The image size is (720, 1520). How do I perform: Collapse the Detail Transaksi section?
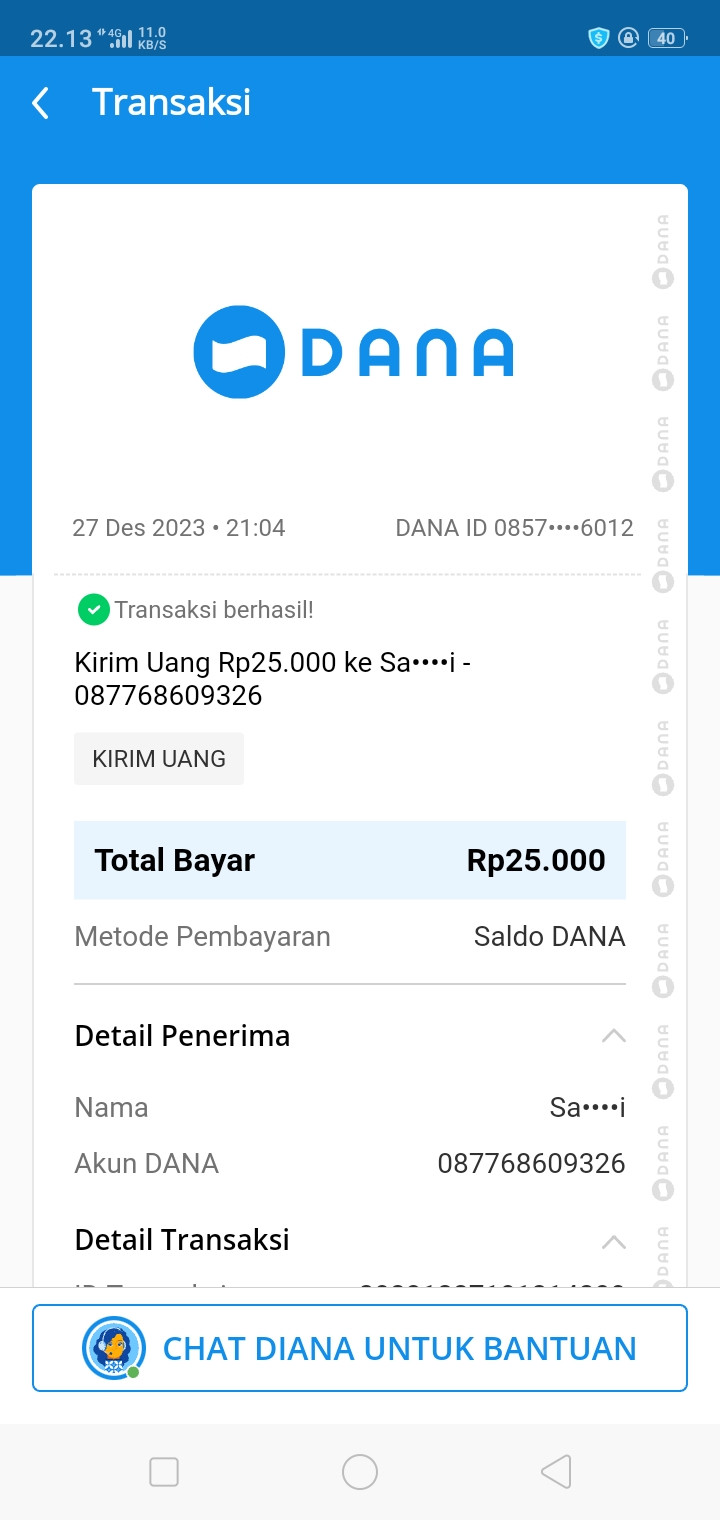613,1242
